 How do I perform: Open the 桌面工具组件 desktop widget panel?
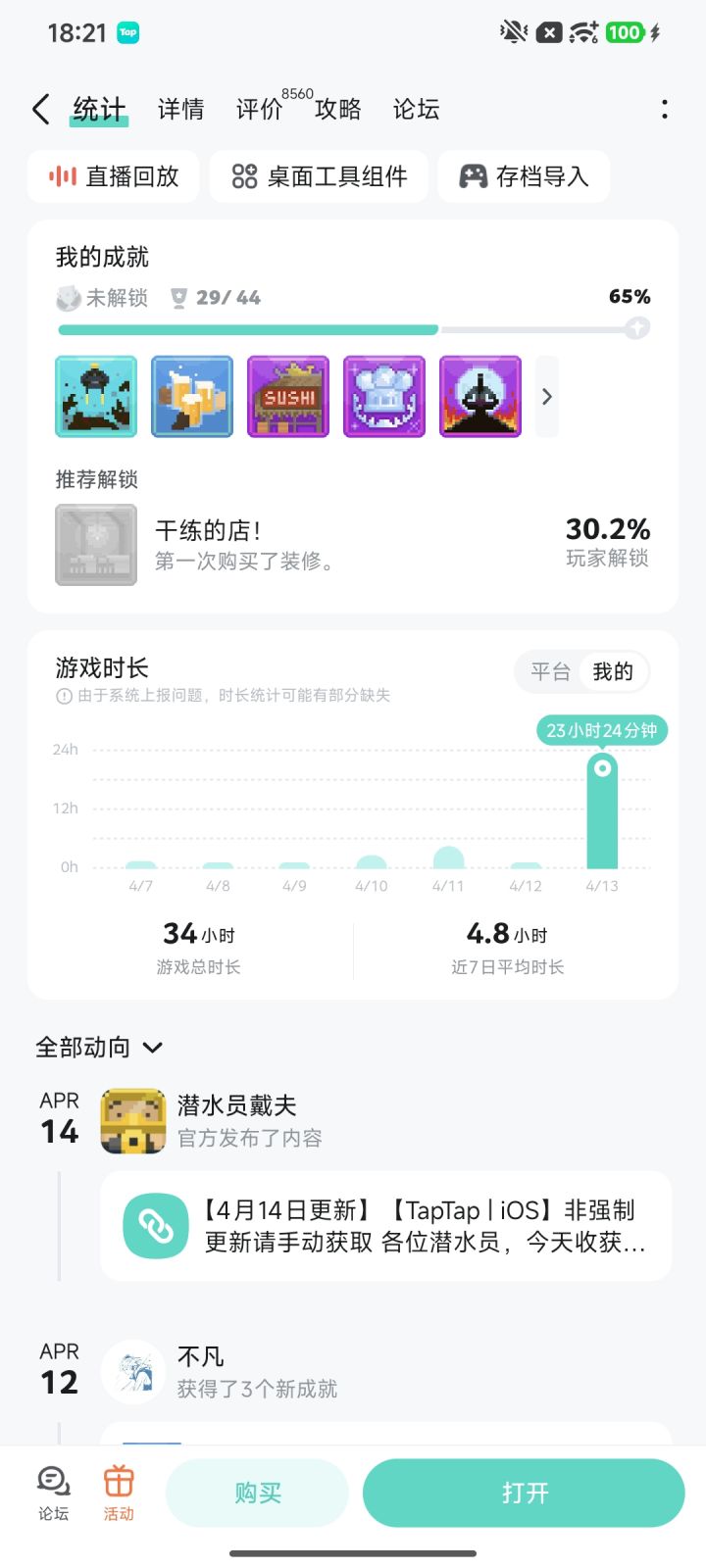coord(319,176)
